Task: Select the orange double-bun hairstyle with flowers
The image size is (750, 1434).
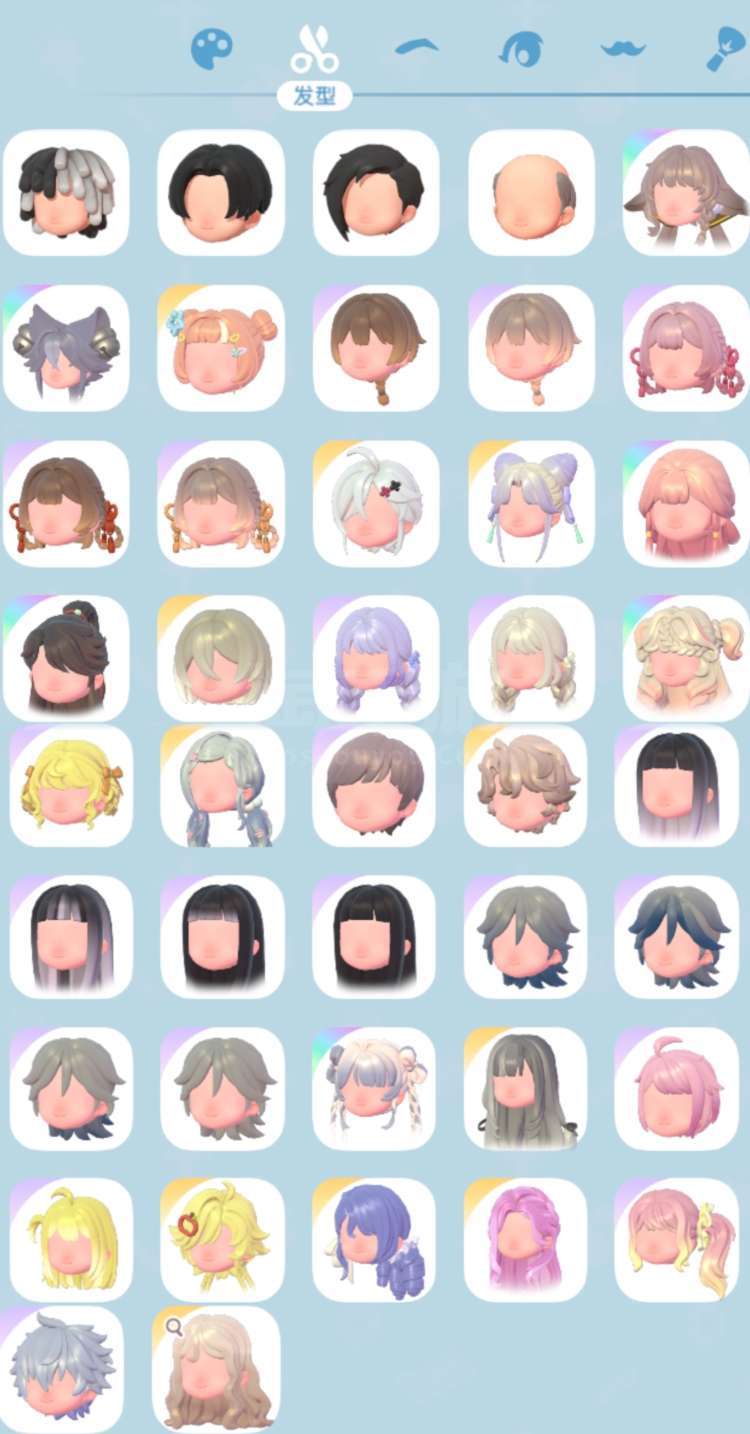Action: pos(221,347)
